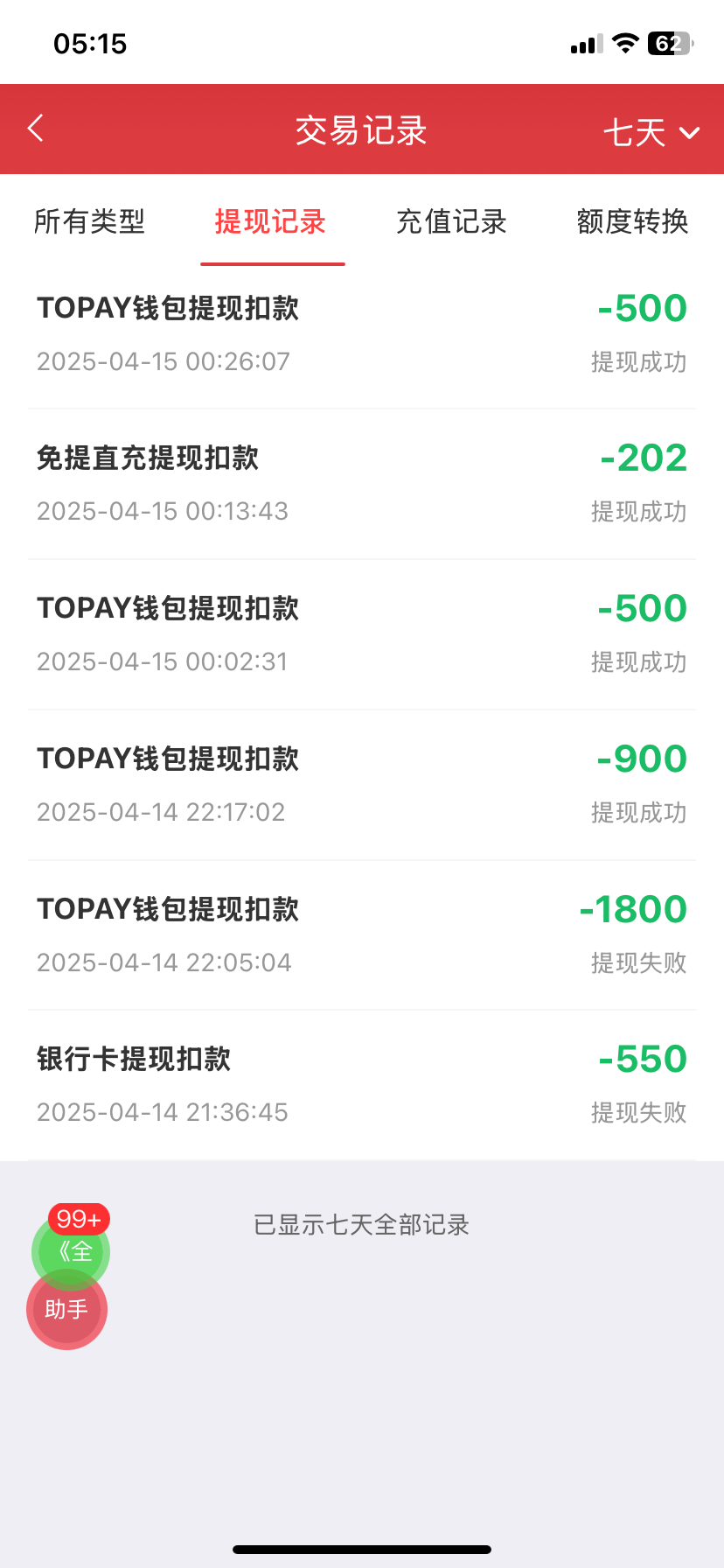The width and height of the screenshot is (724, 1568).
Task: View the 额度转换 tab
Action: 632,221
